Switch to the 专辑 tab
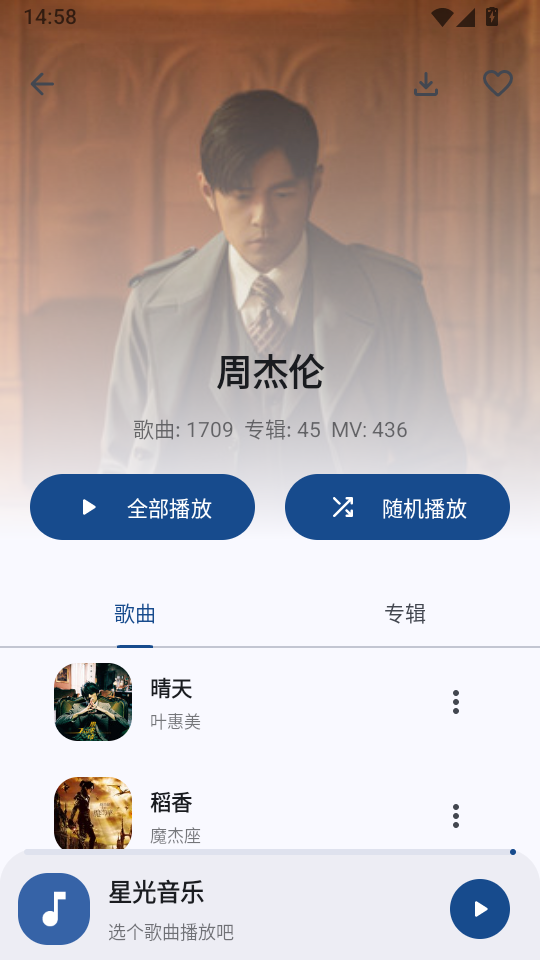 405,613
